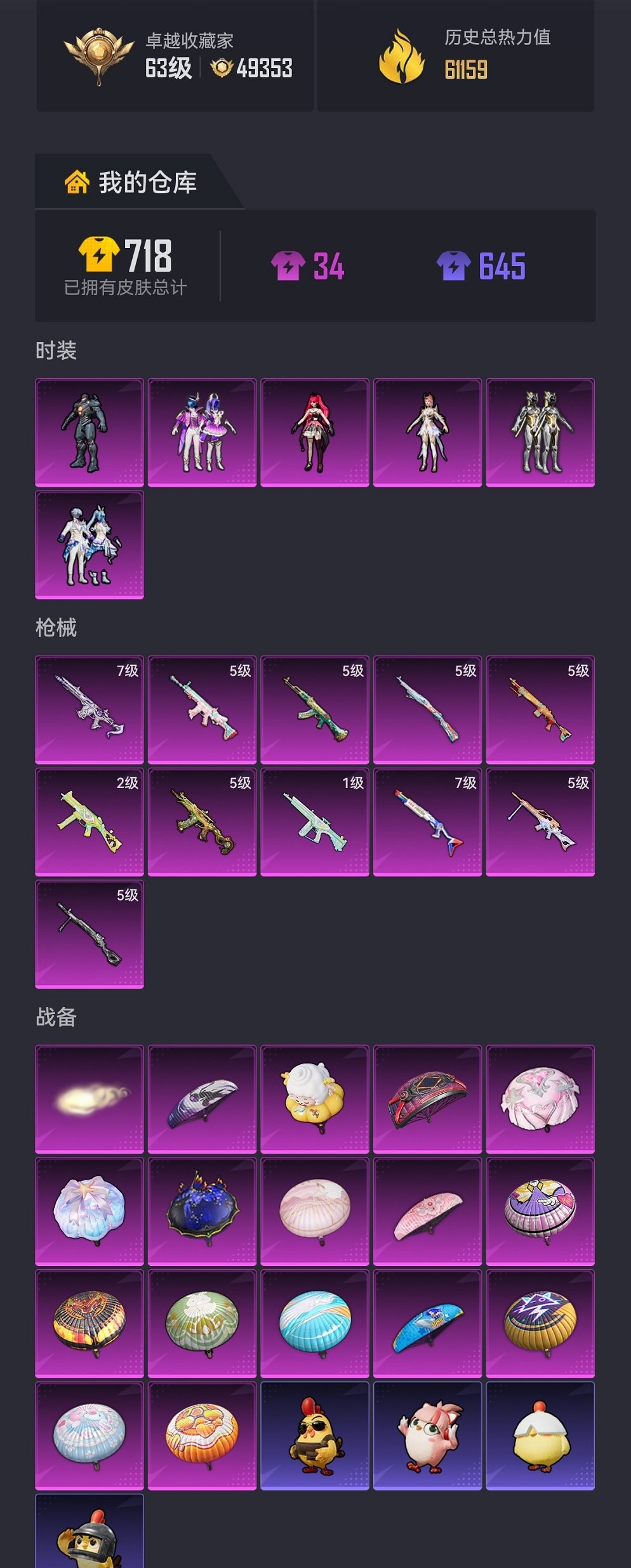Open the red-black armored parachute
This screenshot has height=1568, width=631.
pyautogui.click(x=427, y=1098)
